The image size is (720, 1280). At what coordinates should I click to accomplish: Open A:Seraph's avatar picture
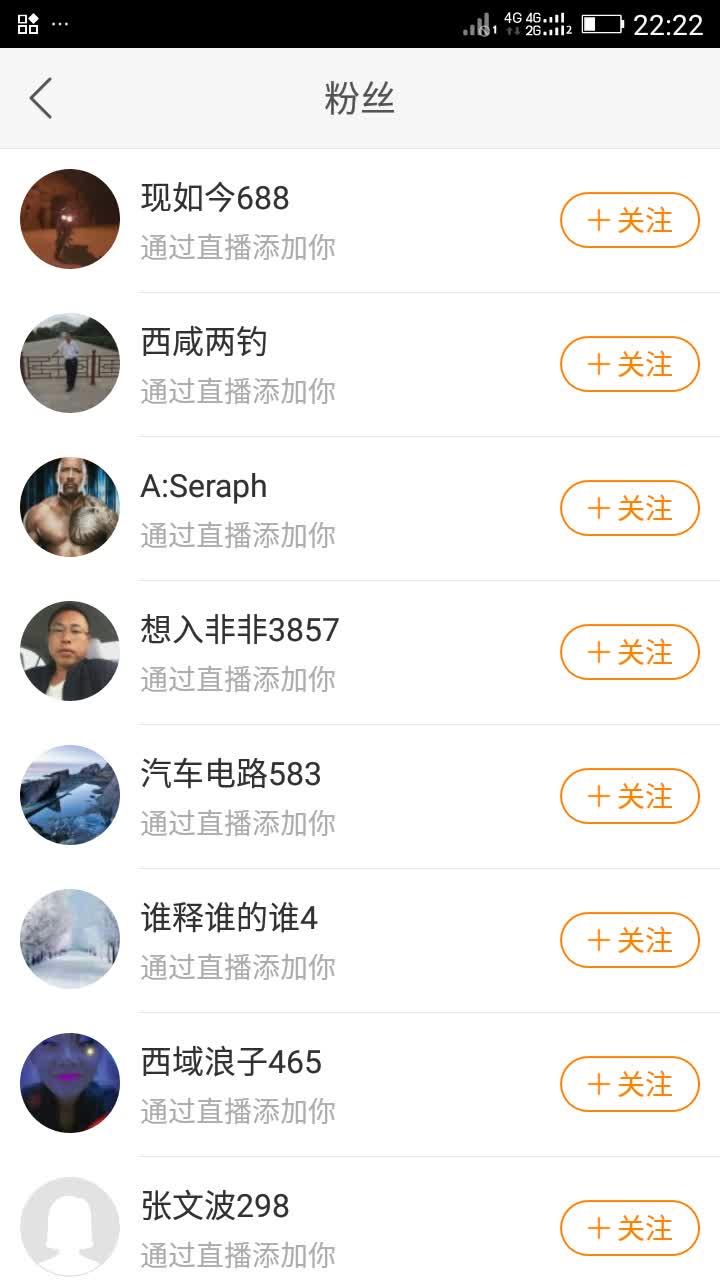(69, 507)
